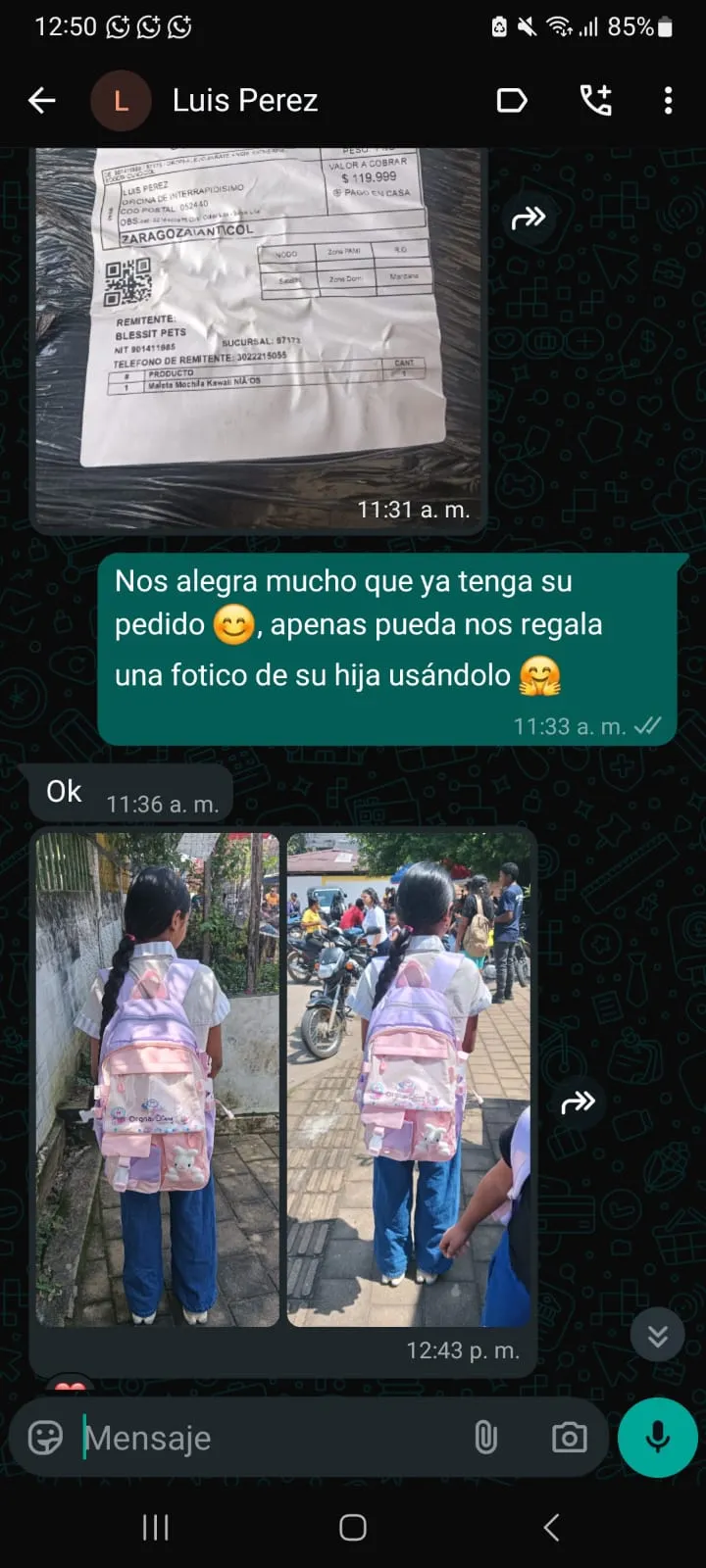Forward the backpack photos
706x1568 pixels.
pyautogui.click(x=578, y=1102)
